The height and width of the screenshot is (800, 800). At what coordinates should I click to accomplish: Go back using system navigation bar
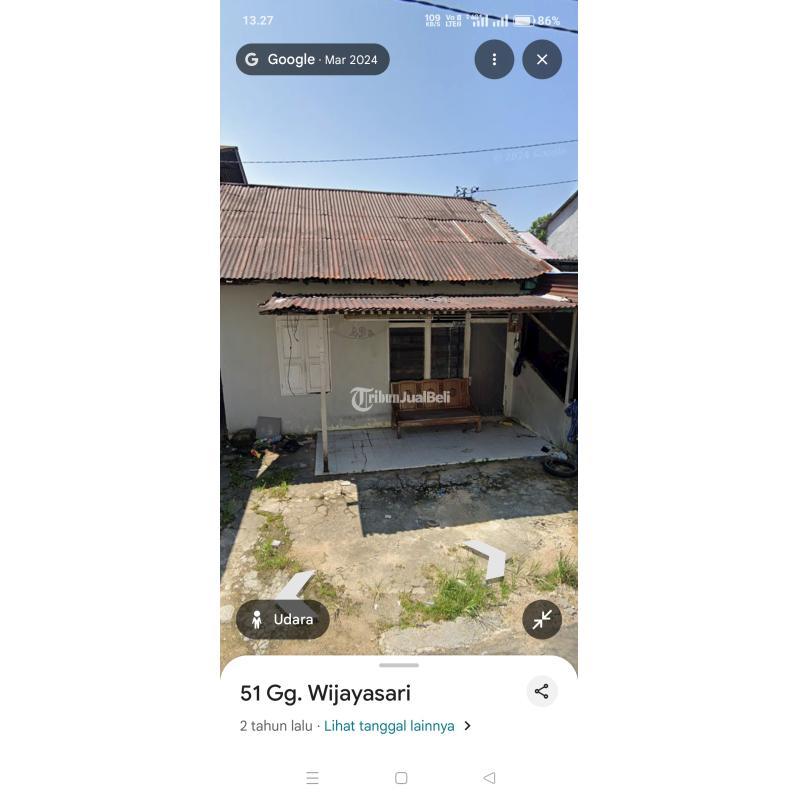pyautogui.click(x=489, y=778)
